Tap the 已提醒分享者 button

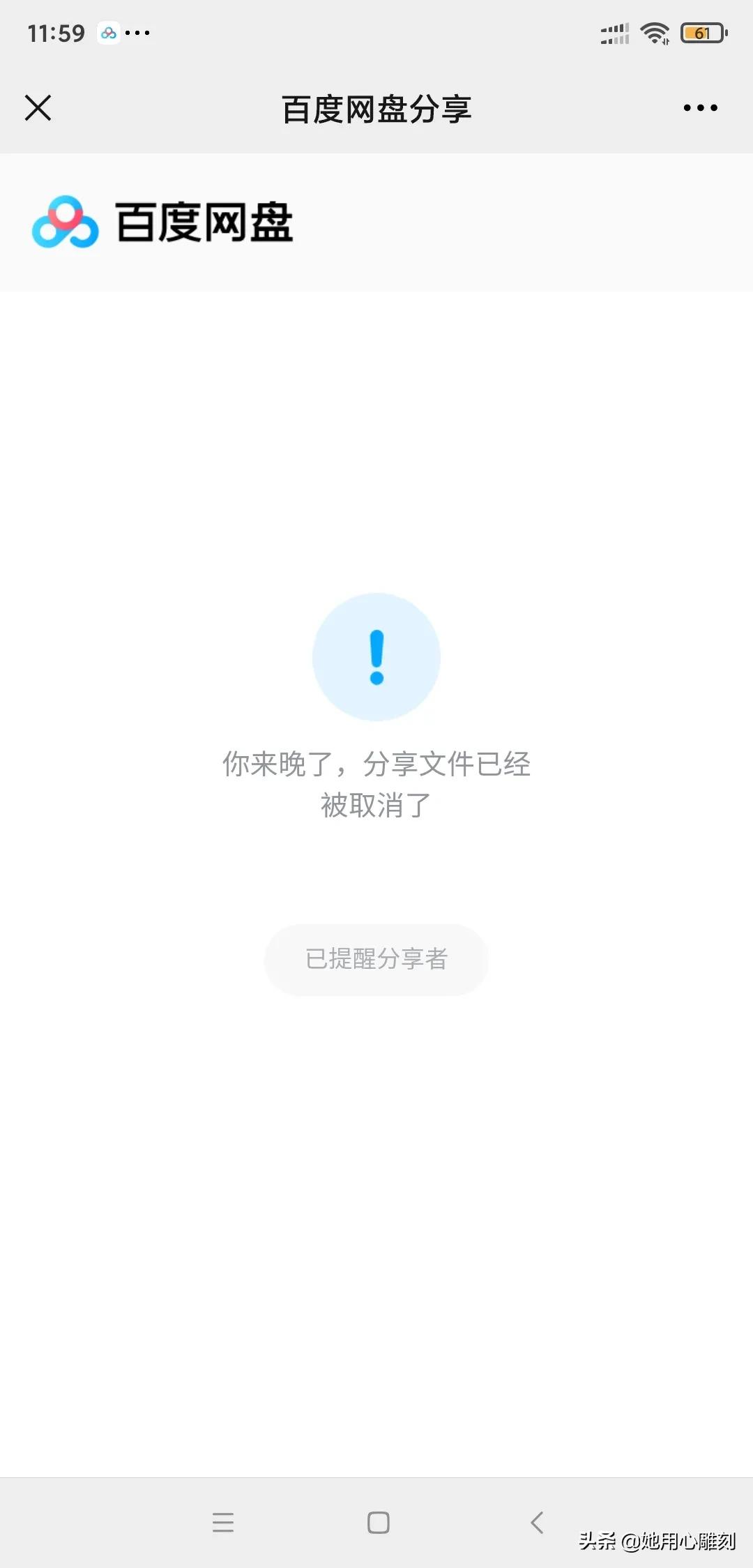(376, 960)
